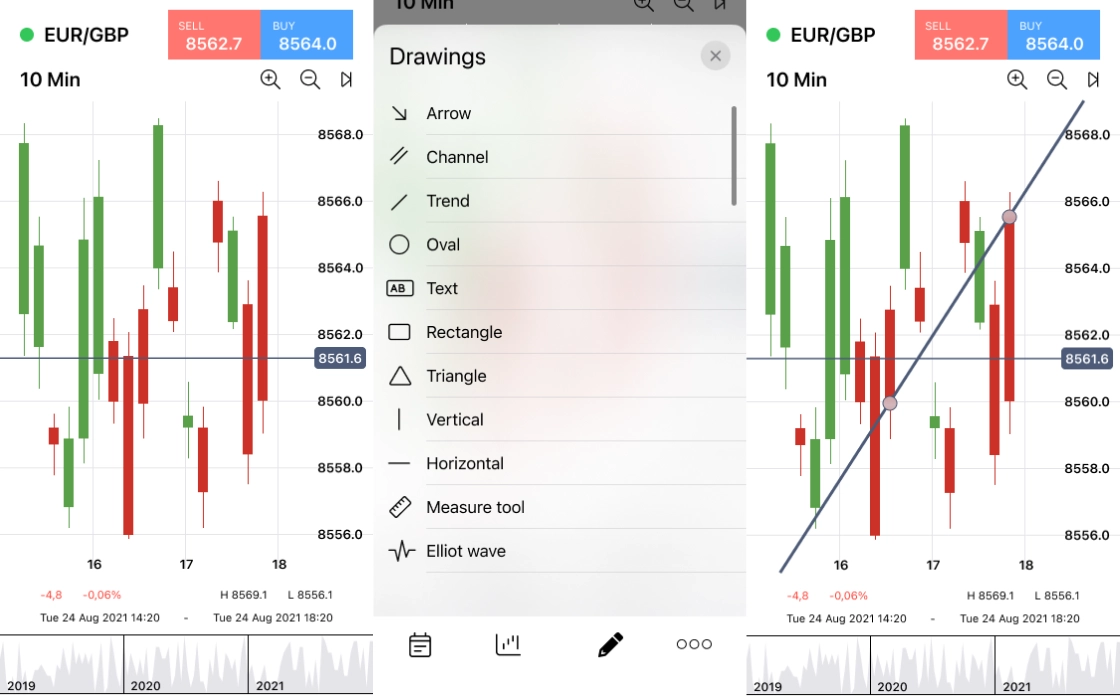Choose the Rectangle drawing

tap(463, 332)
